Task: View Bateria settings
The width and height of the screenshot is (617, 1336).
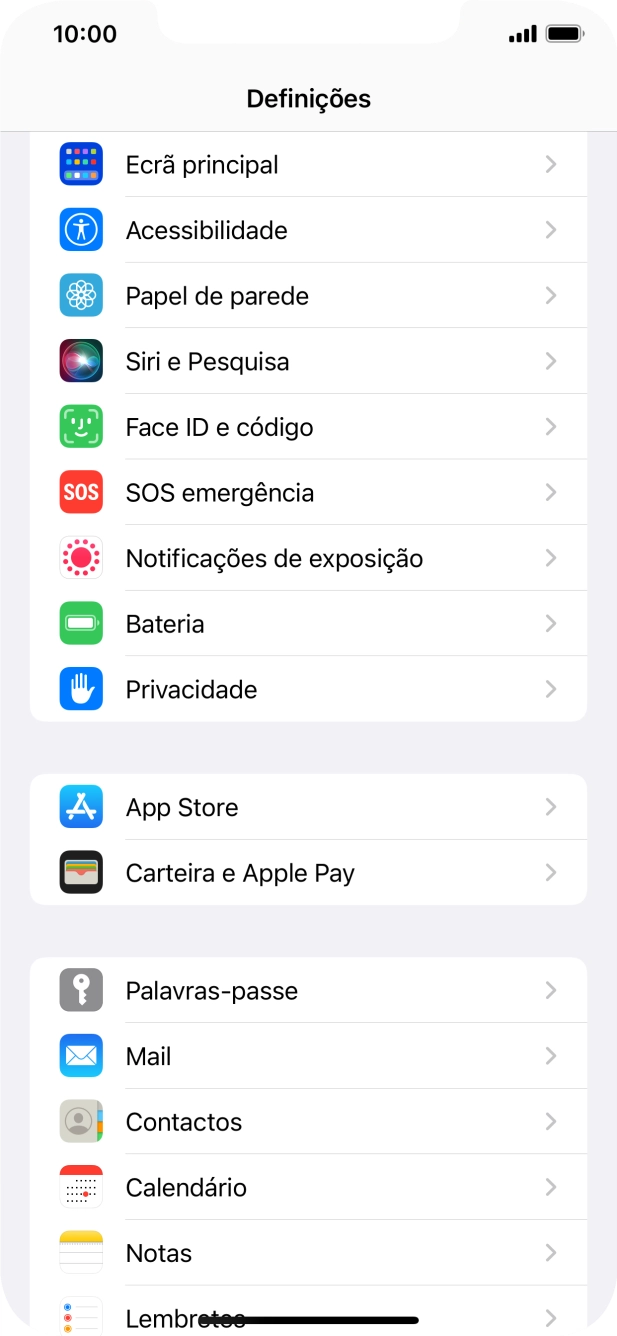Action: 308,624
